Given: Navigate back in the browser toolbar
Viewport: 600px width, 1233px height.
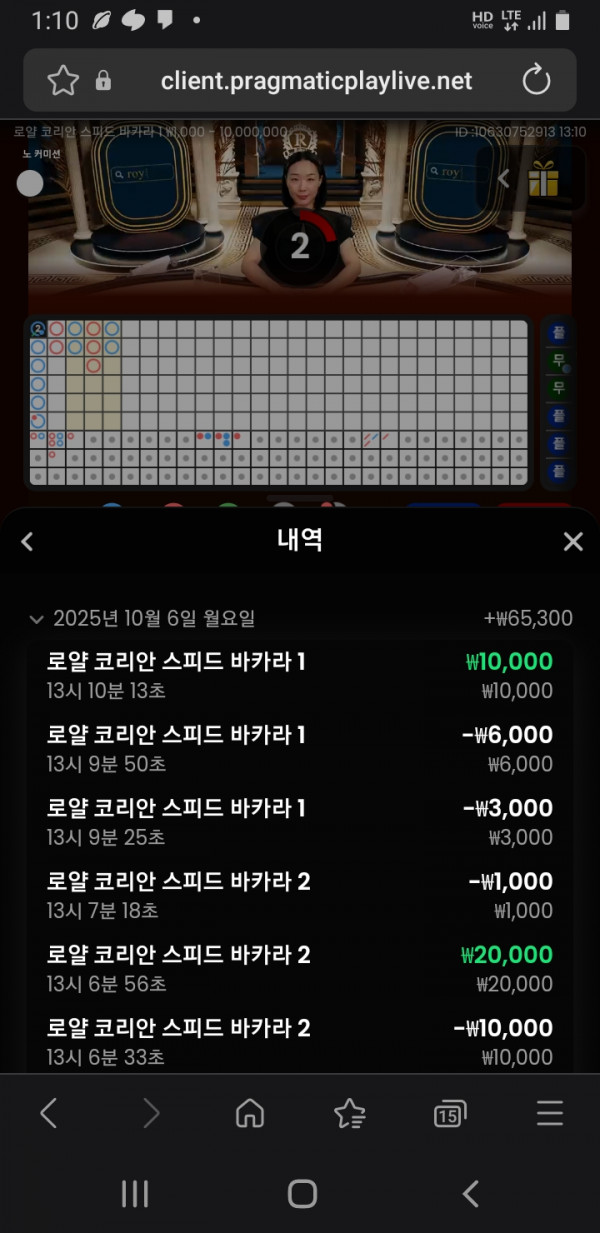Looking at the screenshot, I should tap(48, 1113).
